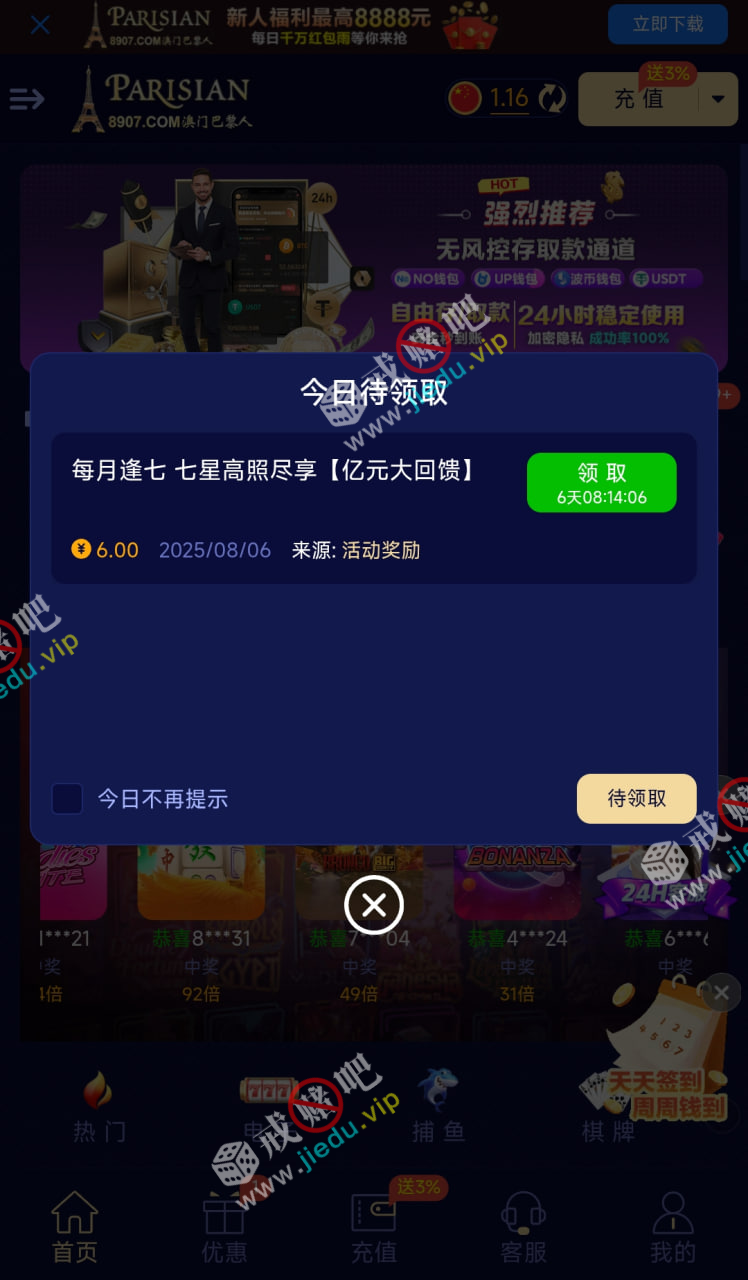Expand the dropdown arrow beside 充值
The height and width of the screenshot is (1280, 748).
coord(718,98)
